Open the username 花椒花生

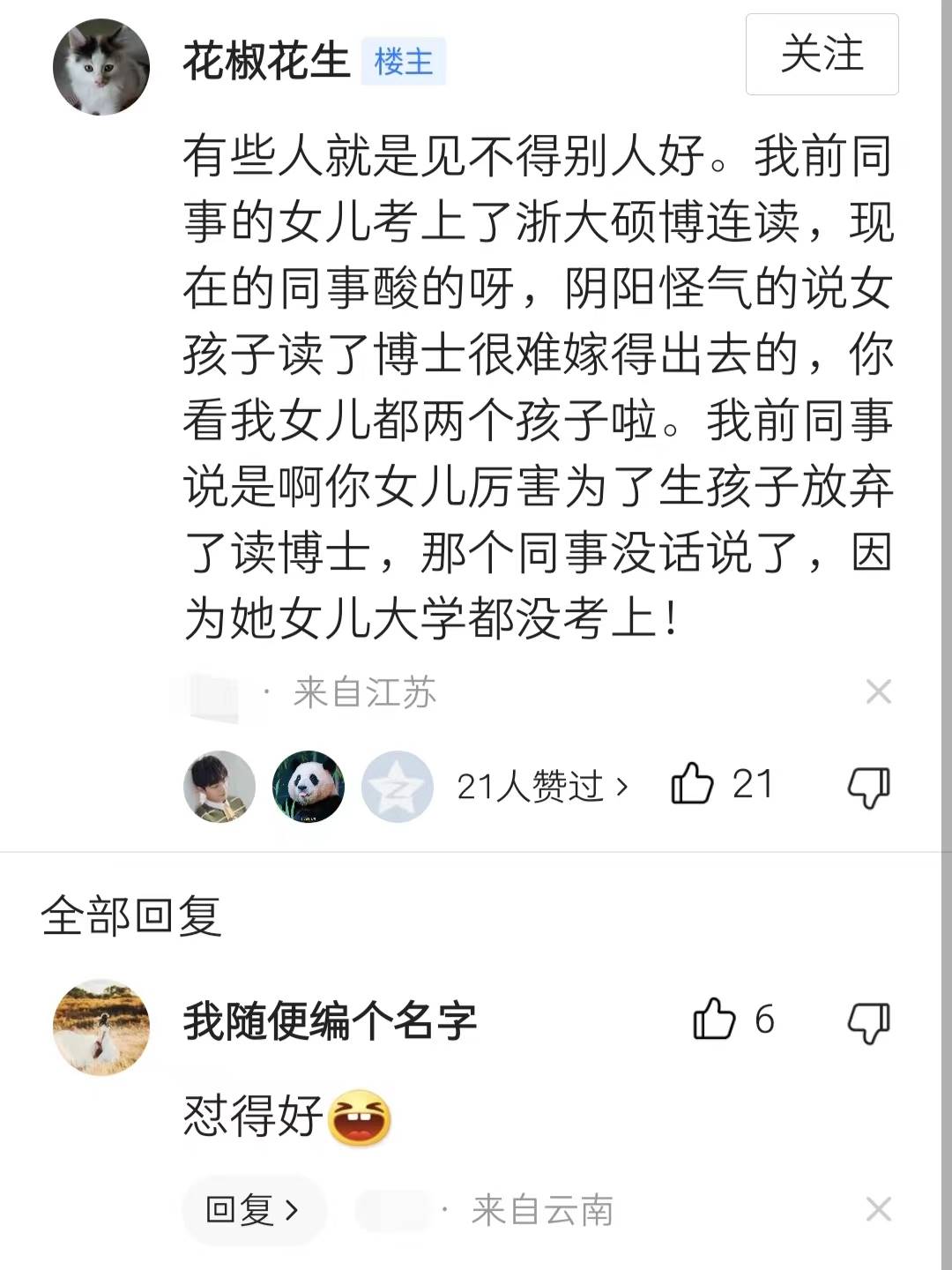tap(266, 62)
